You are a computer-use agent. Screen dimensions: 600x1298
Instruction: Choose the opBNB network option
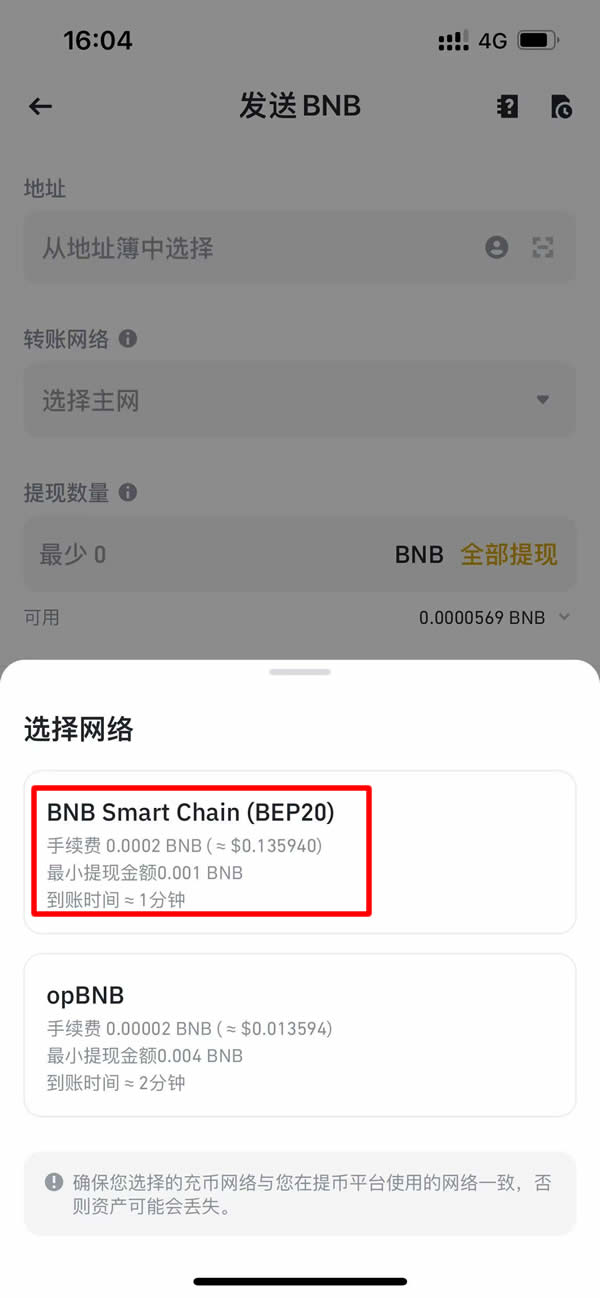(x=300, y=1034)
